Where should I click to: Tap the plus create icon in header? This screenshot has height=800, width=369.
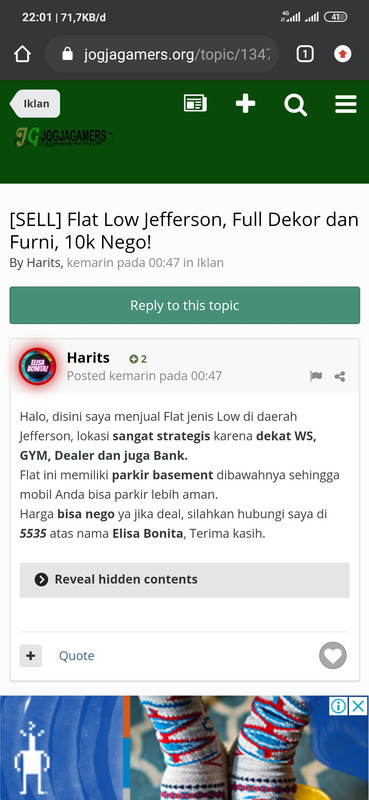pyautogui.click(x=245, y=104)
